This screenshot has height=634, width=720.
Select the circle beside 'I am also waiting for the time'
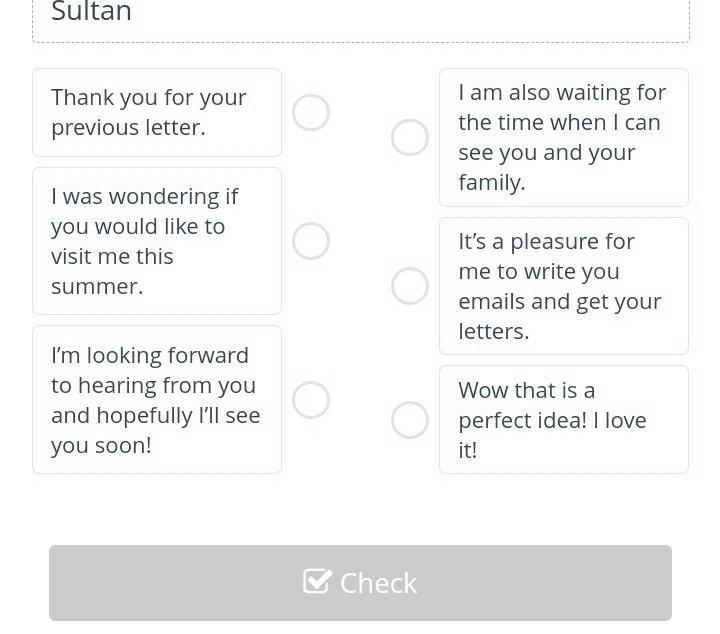click(x=410, y=137)
